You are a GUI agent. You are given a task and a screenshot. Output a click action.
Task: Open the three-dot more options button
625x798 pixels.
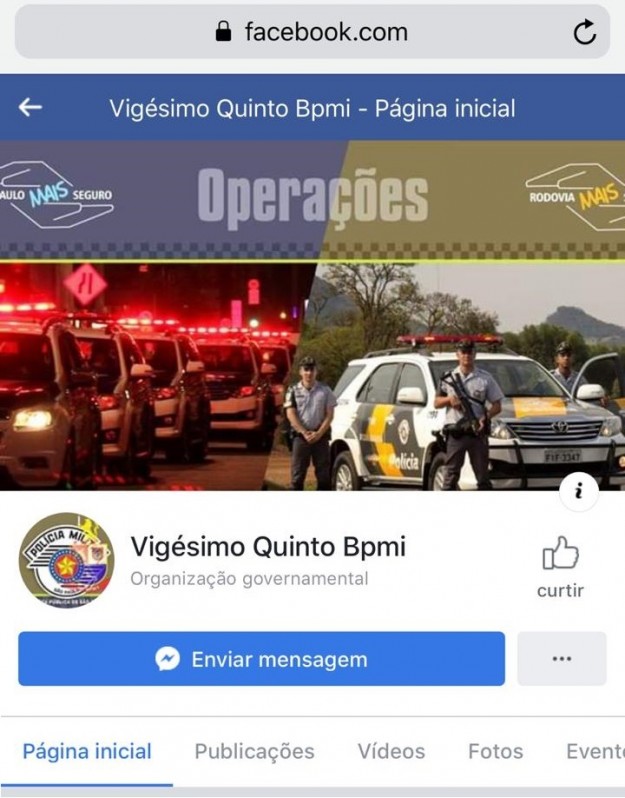pyautogui.click(x=562, y=659)
